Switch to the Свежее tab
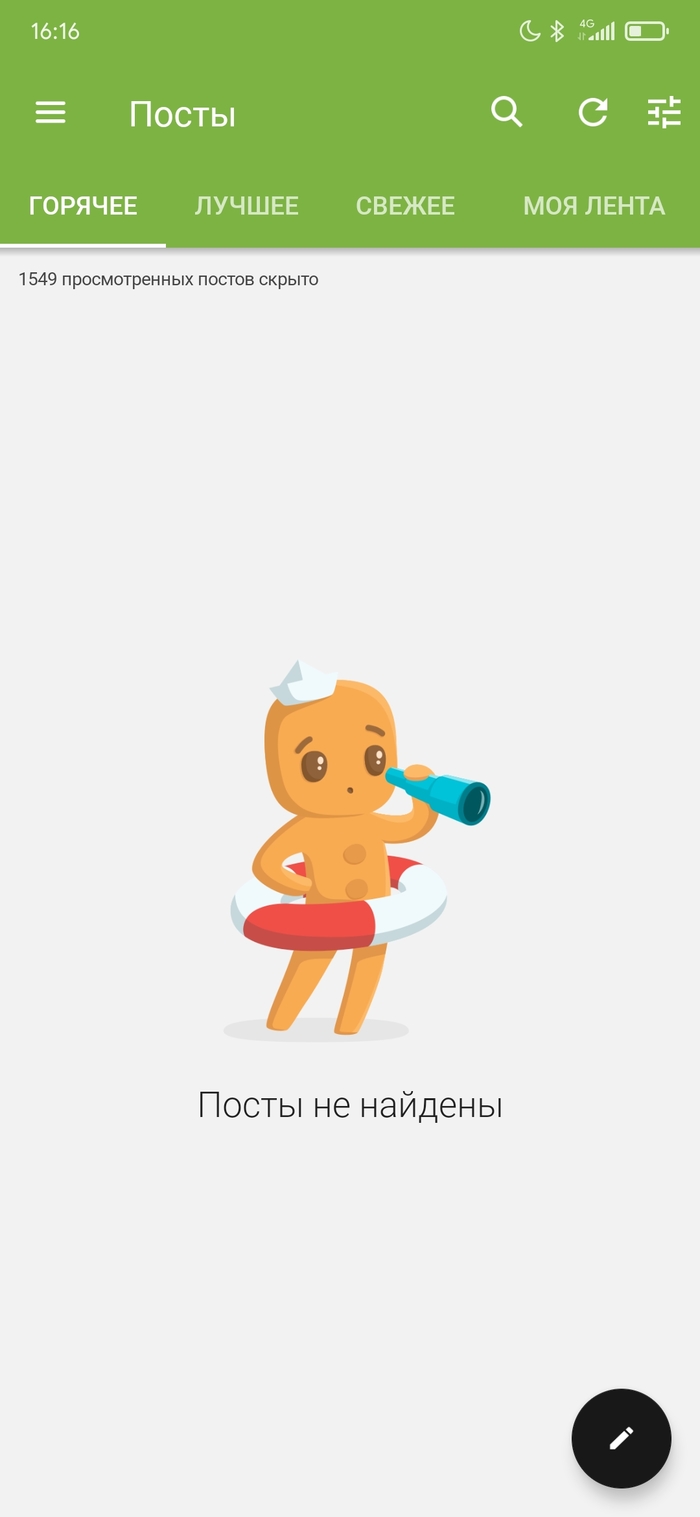Image resolution: width=700 pixels, height=1517 pixels. 405,206
